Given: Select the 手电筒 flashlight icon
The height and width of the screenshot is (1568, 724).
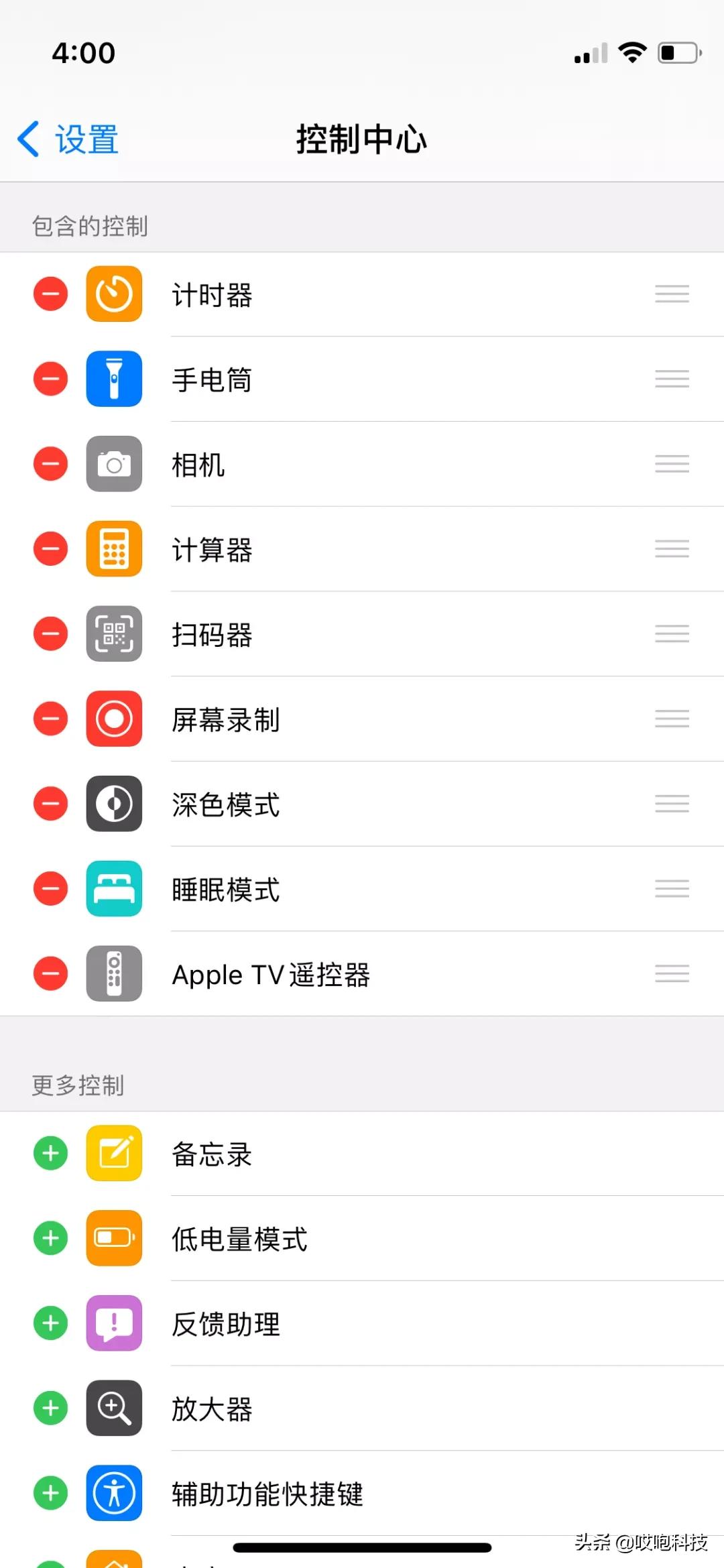Looking at the screenshot, I should pyautogui.click(x=114, y=379).
